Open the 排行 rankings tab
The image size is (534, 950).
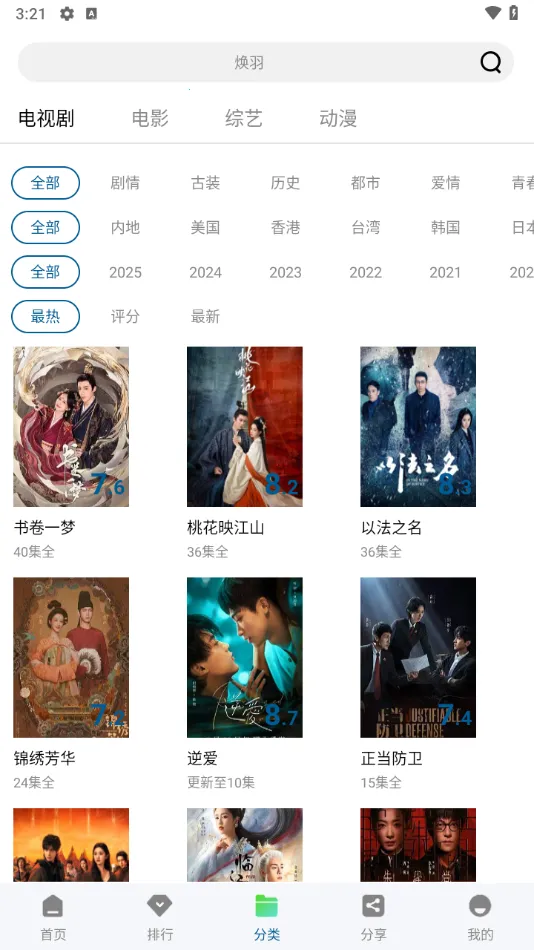click(160, 917)
